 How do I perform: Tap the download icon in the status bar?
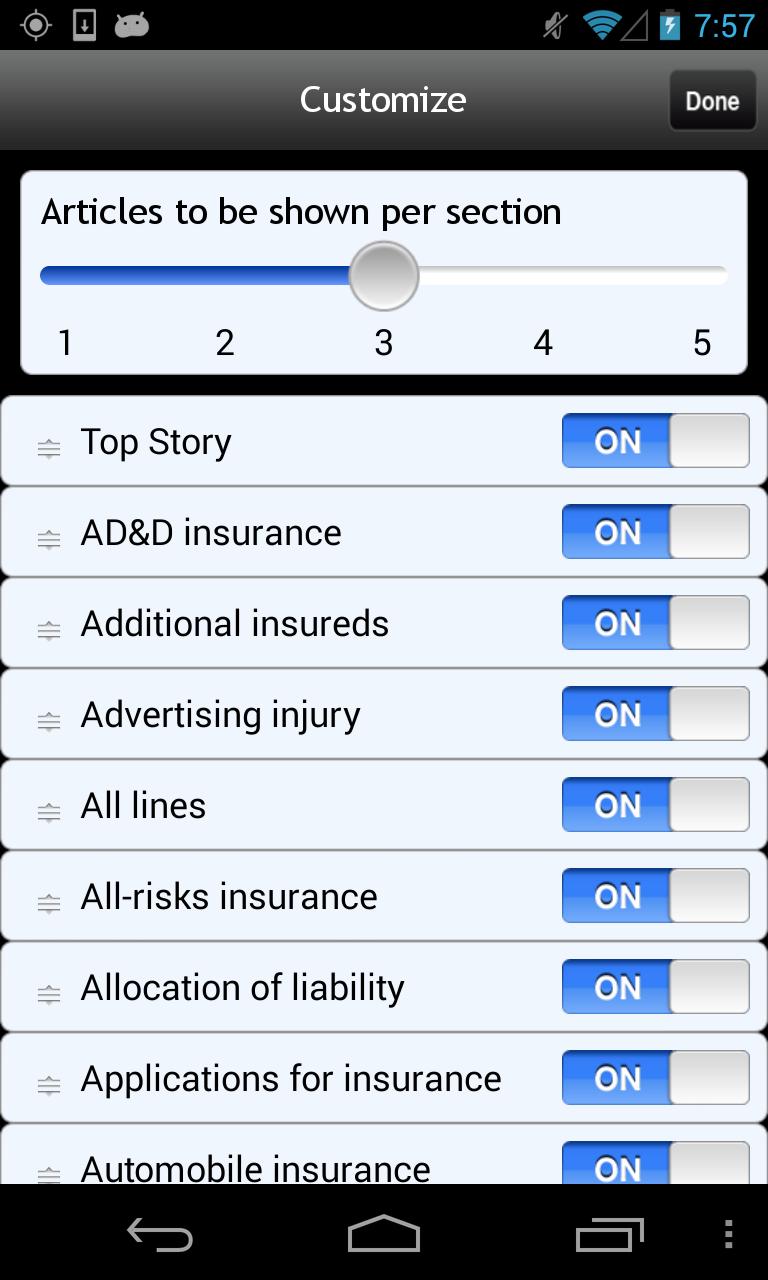tap(83, 24)
